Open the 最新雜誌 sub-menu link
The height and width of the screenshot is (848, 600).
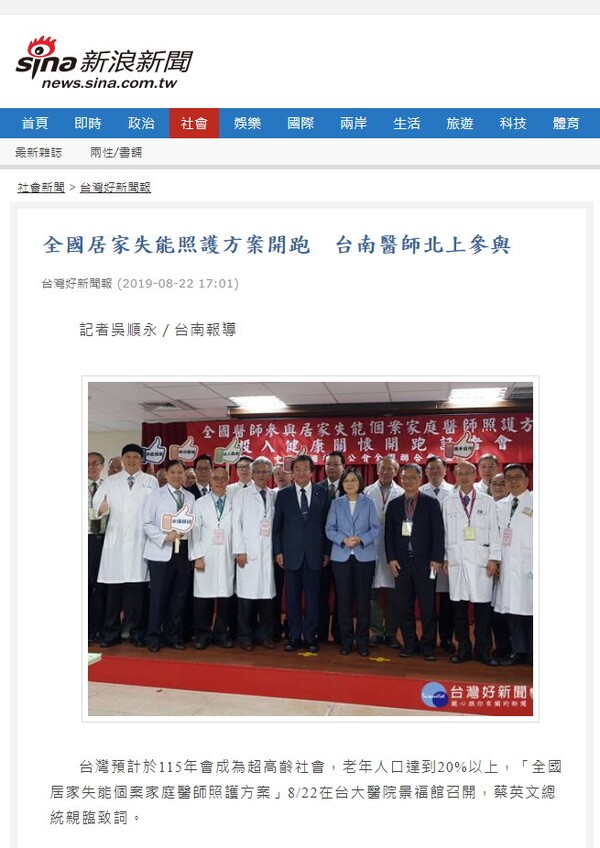pyautogui.click(x=38, y=152)
